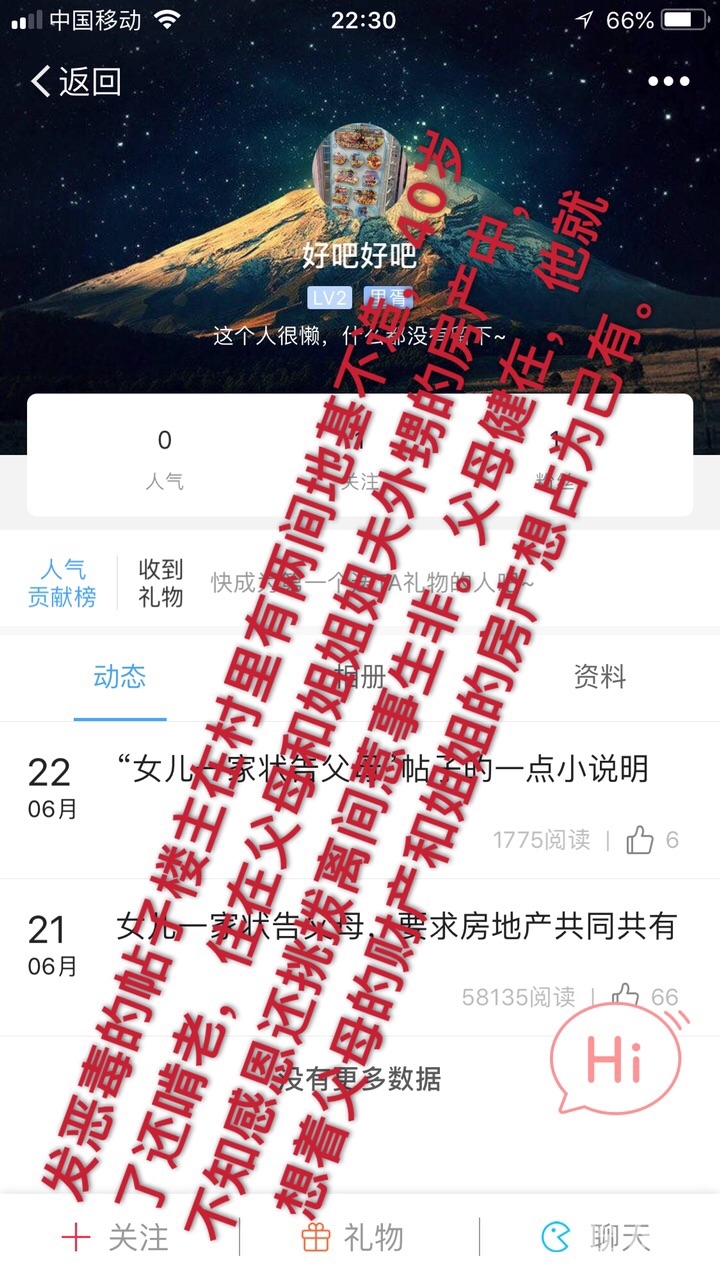Open the 06月22 post about 小说明
The image size is (720, 1280).
click(x=382, y=769)
